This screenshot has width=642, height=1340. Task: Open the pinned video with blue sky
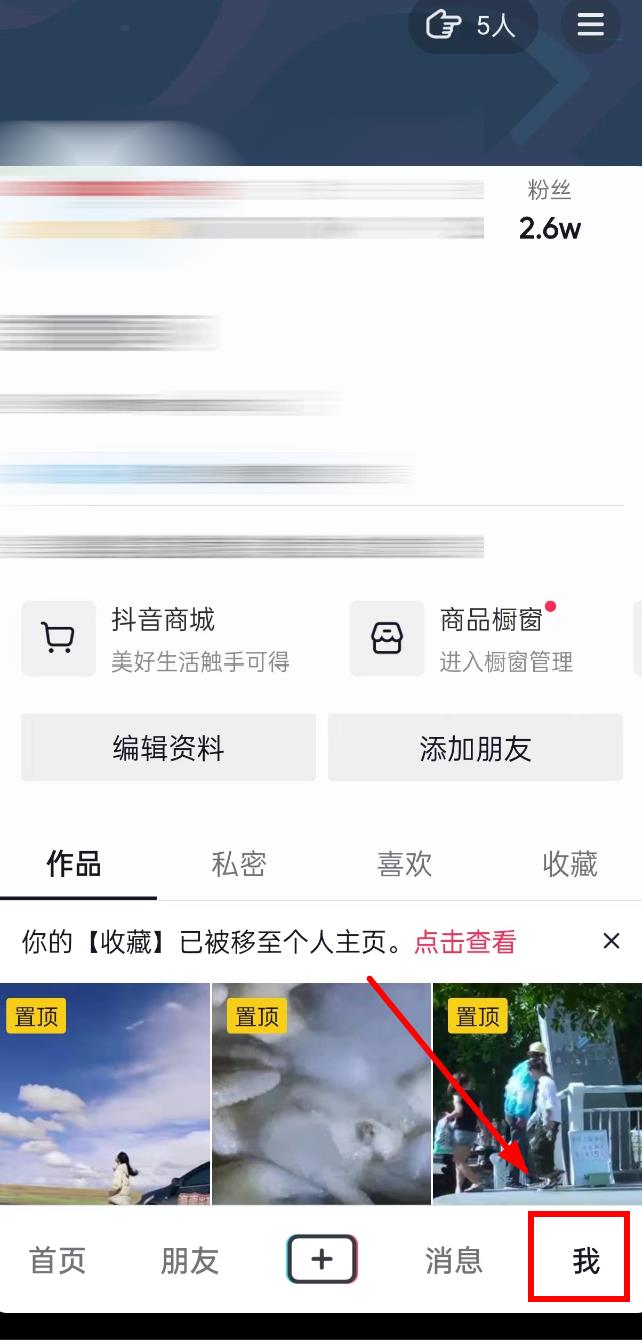(105, 1093)
